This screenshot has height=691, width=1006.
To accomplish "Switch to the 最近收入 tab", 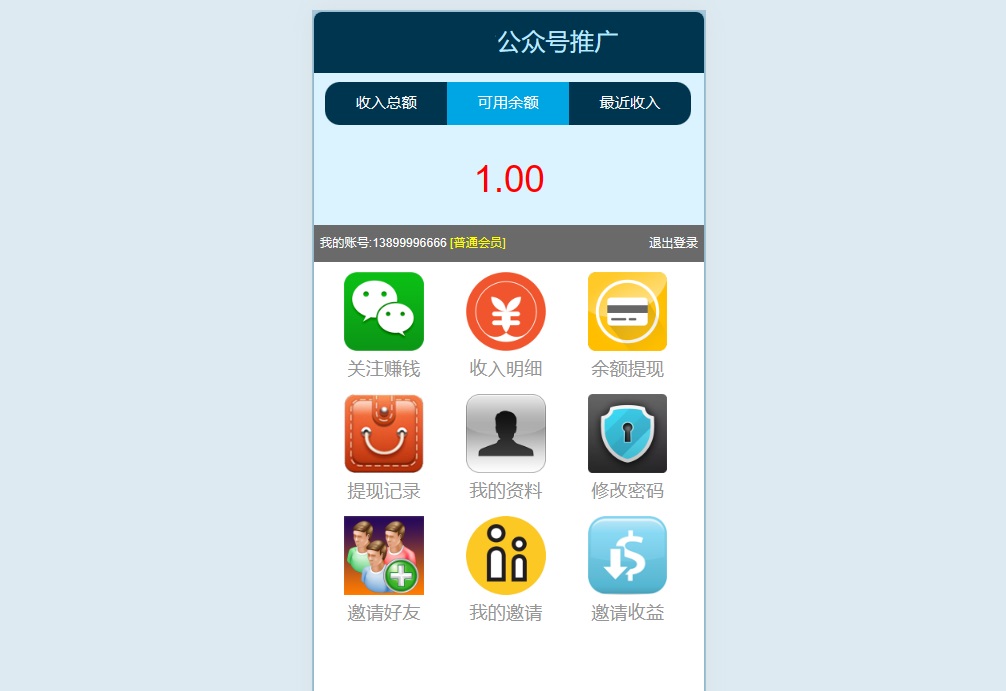I will 630,103.
